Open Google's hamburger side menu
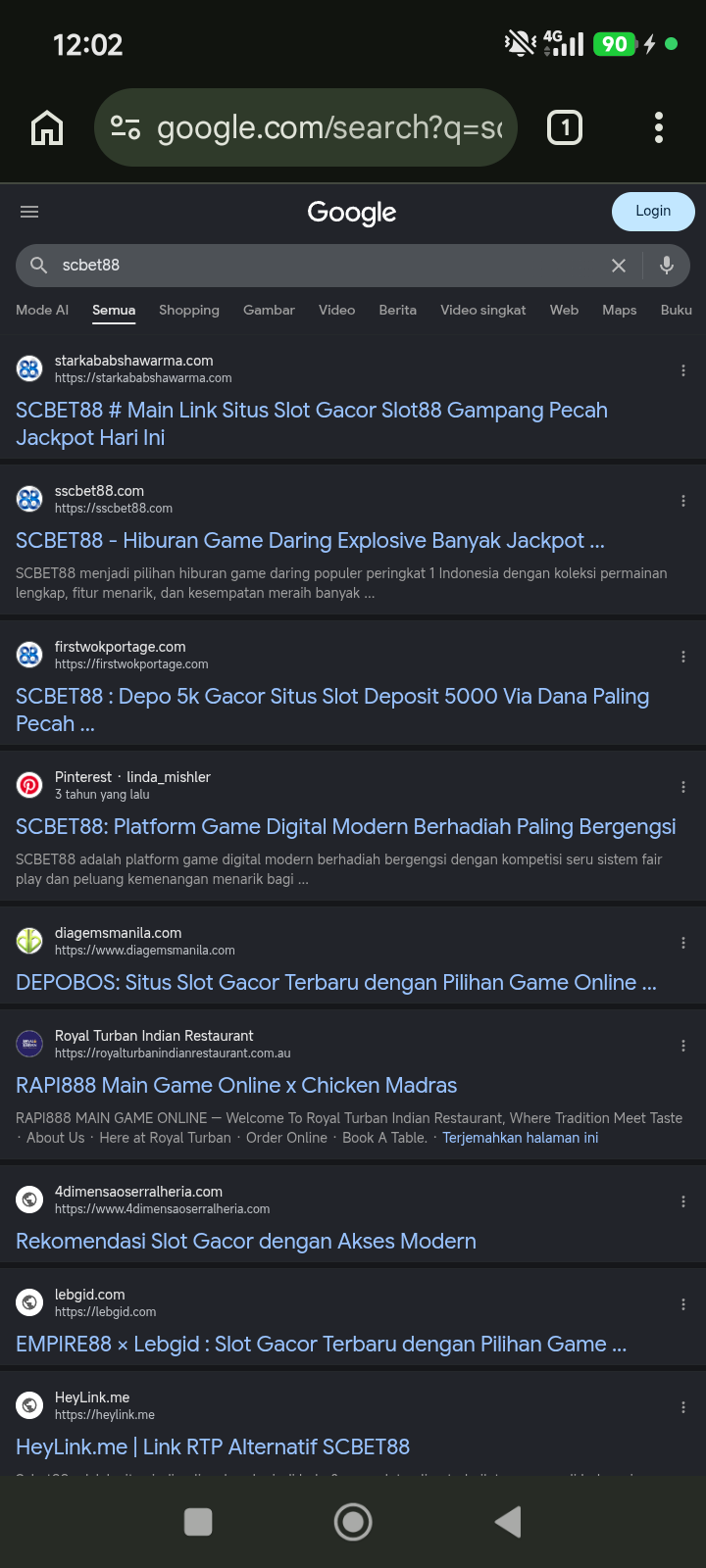706x1568 pixels. point(29,212)
